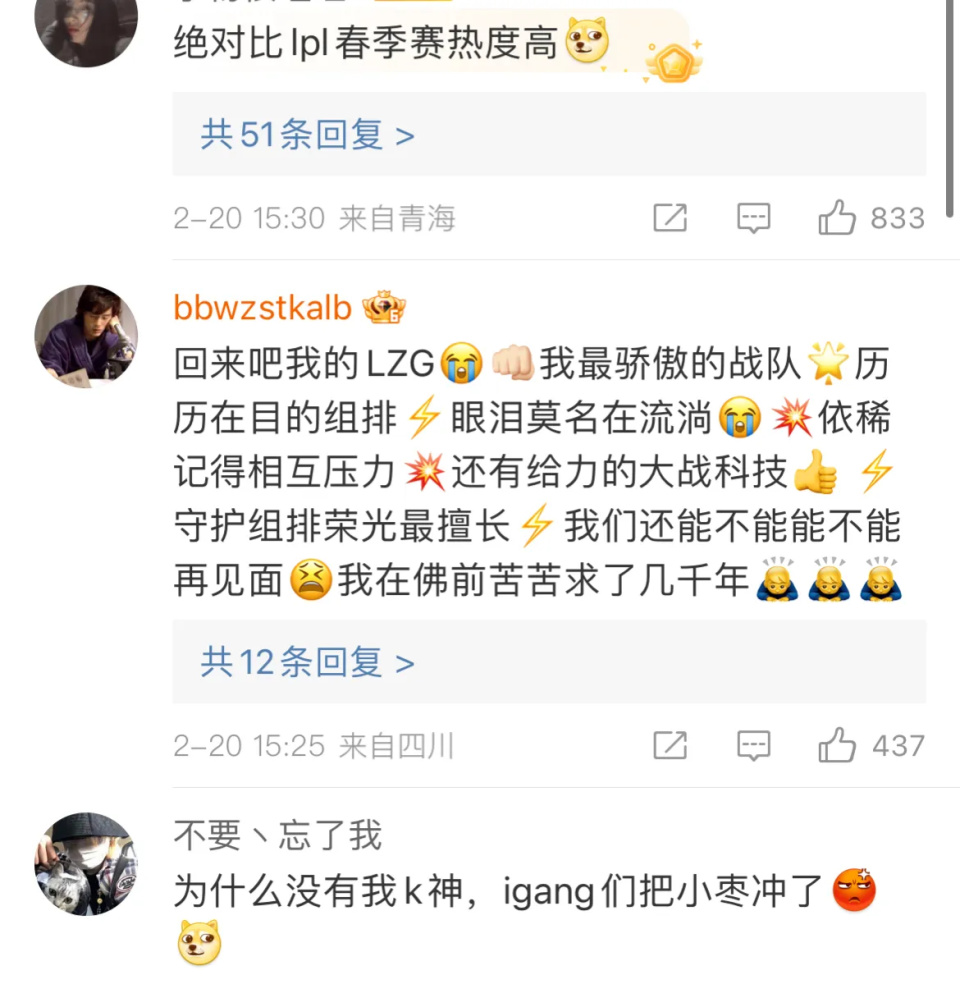Expand the 12 replies under bbwzstkalb's comment

[x=299, y=661]
